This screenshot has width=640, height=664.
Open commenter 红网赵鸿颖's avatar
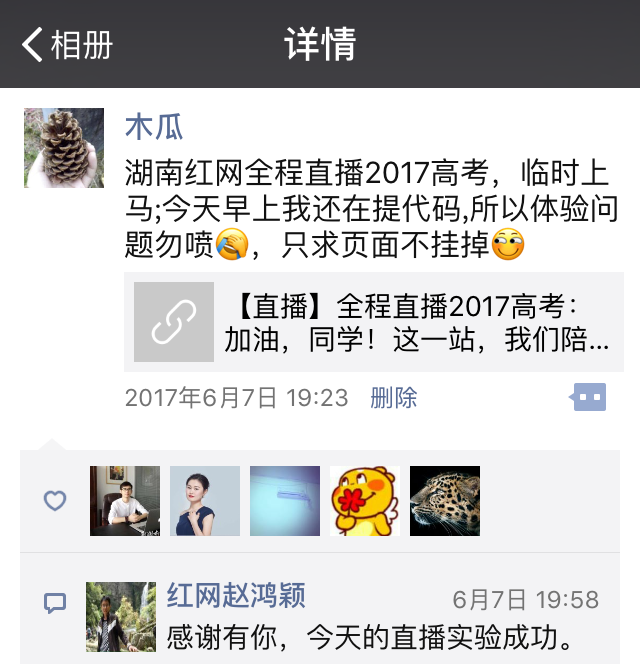pyautogui.click(x=121, y=617)
